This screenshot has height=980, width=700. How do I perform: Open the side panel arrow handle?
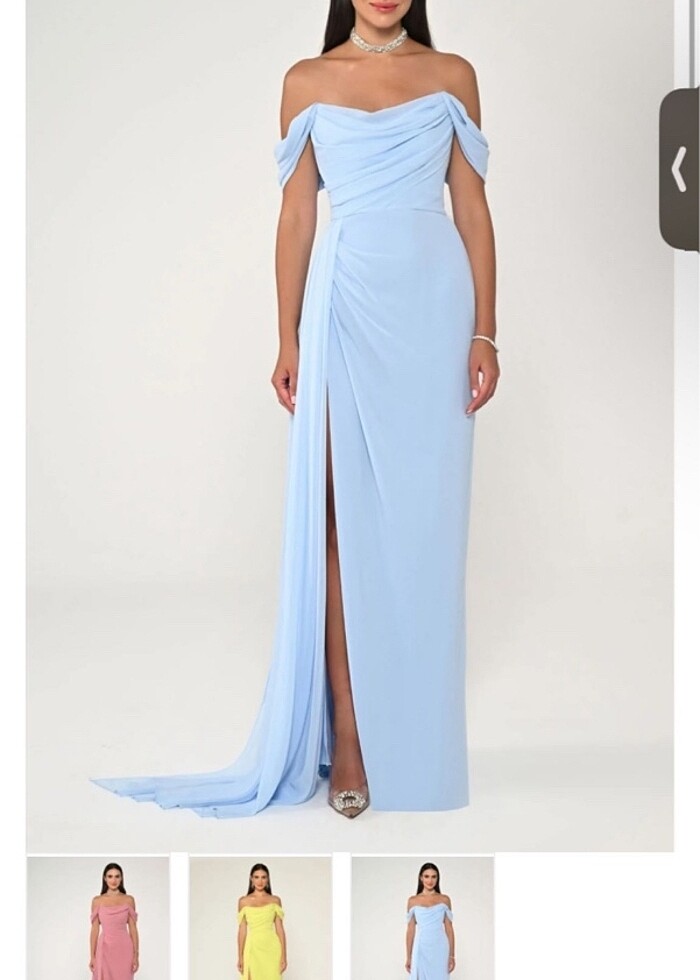(680, 170)
